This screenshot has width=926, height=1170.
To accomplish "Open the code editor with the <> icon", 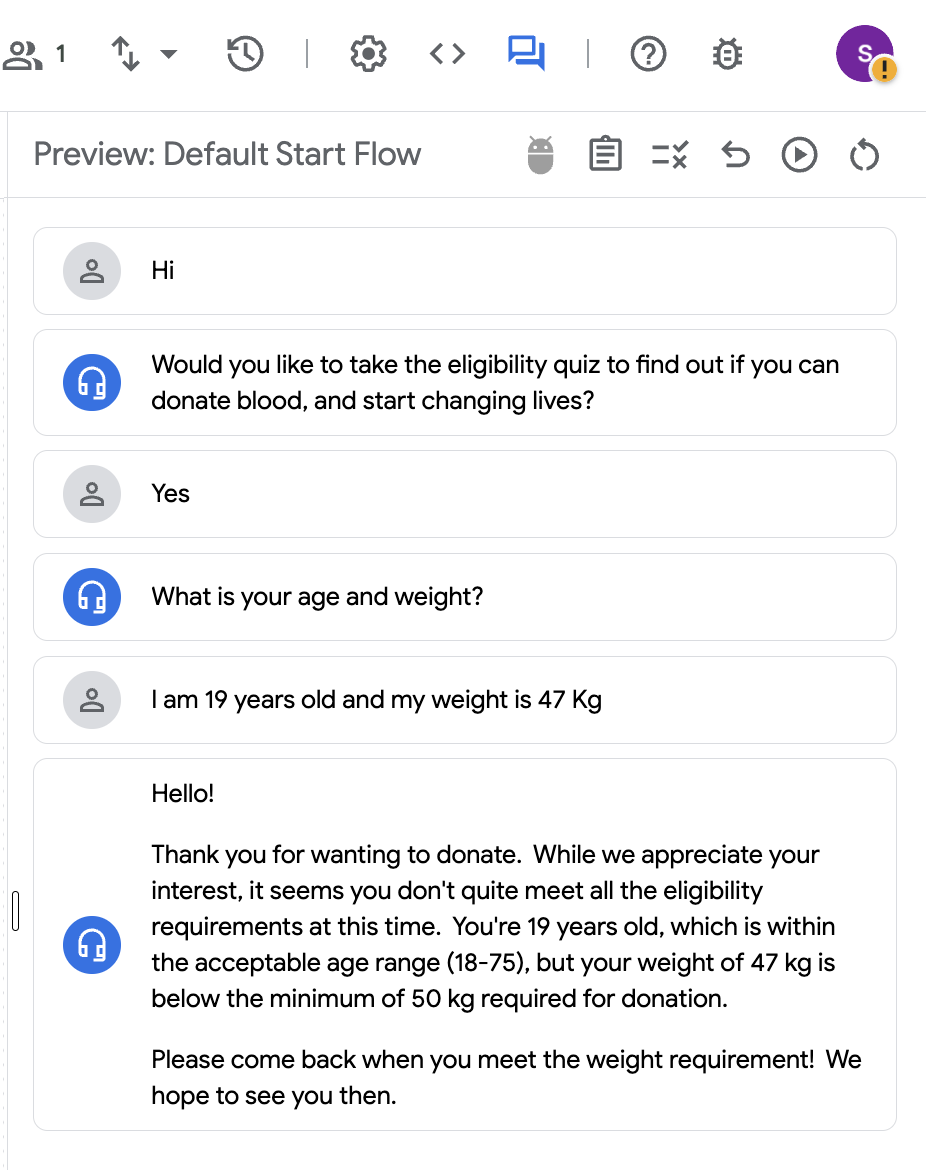I will pos(446,54).
